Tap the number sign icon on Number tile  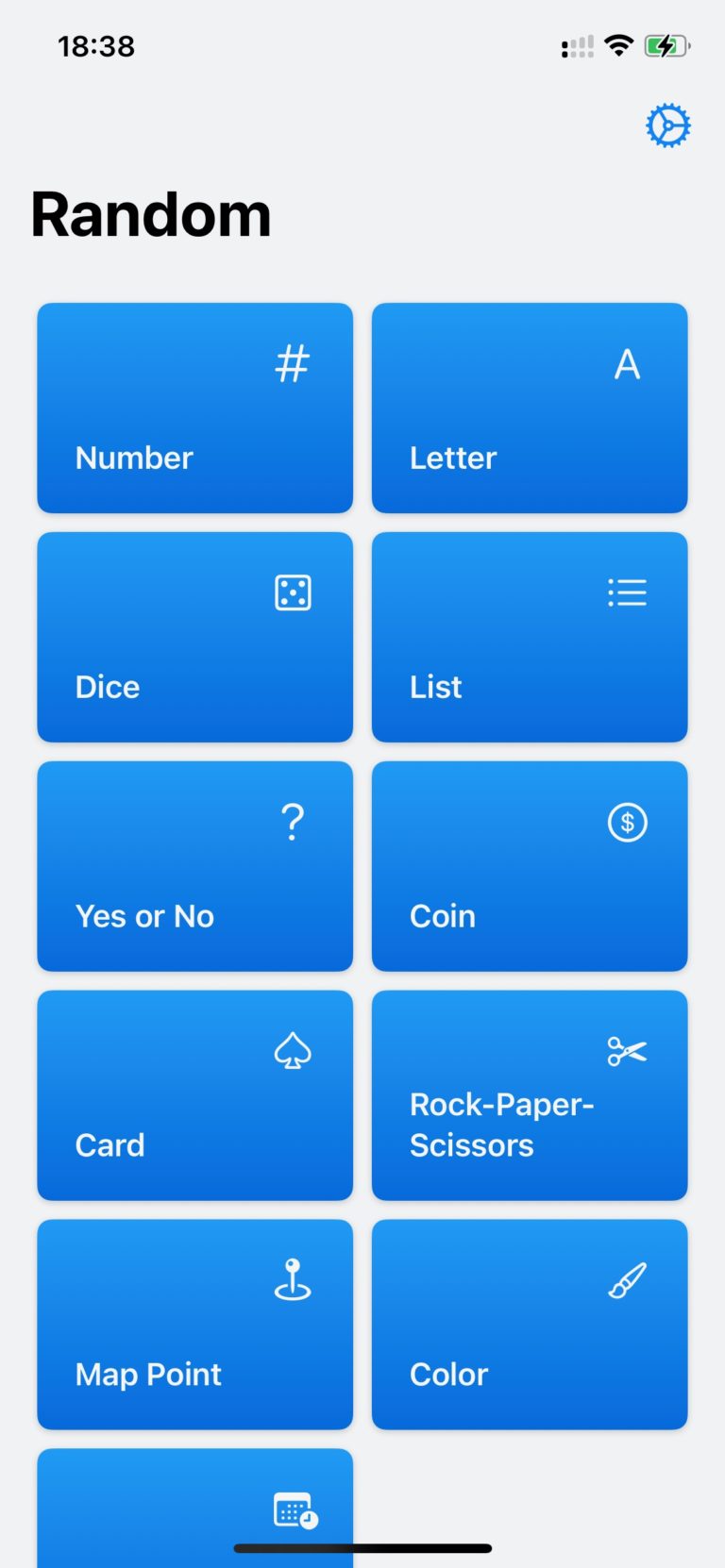pos(293,361)
